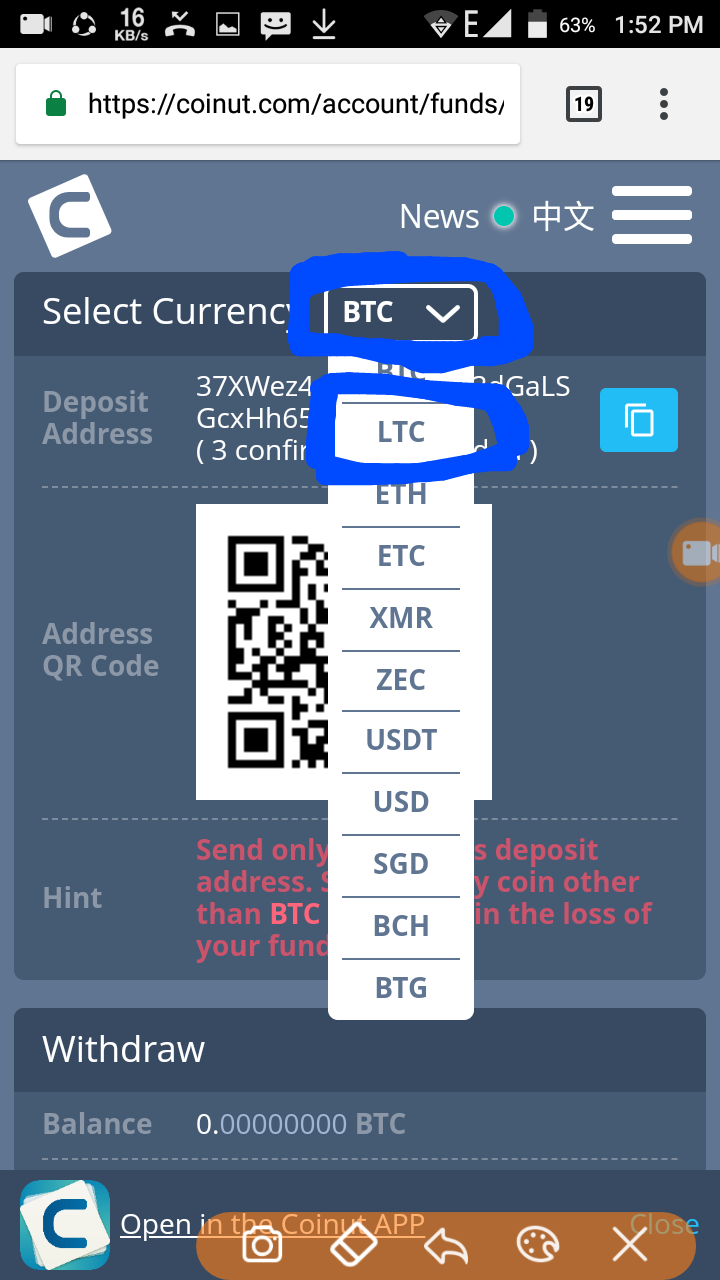Select LTC from the currency list
Image resolution: width=720 pixels, height=1280 pixels.
pos(401,432)
